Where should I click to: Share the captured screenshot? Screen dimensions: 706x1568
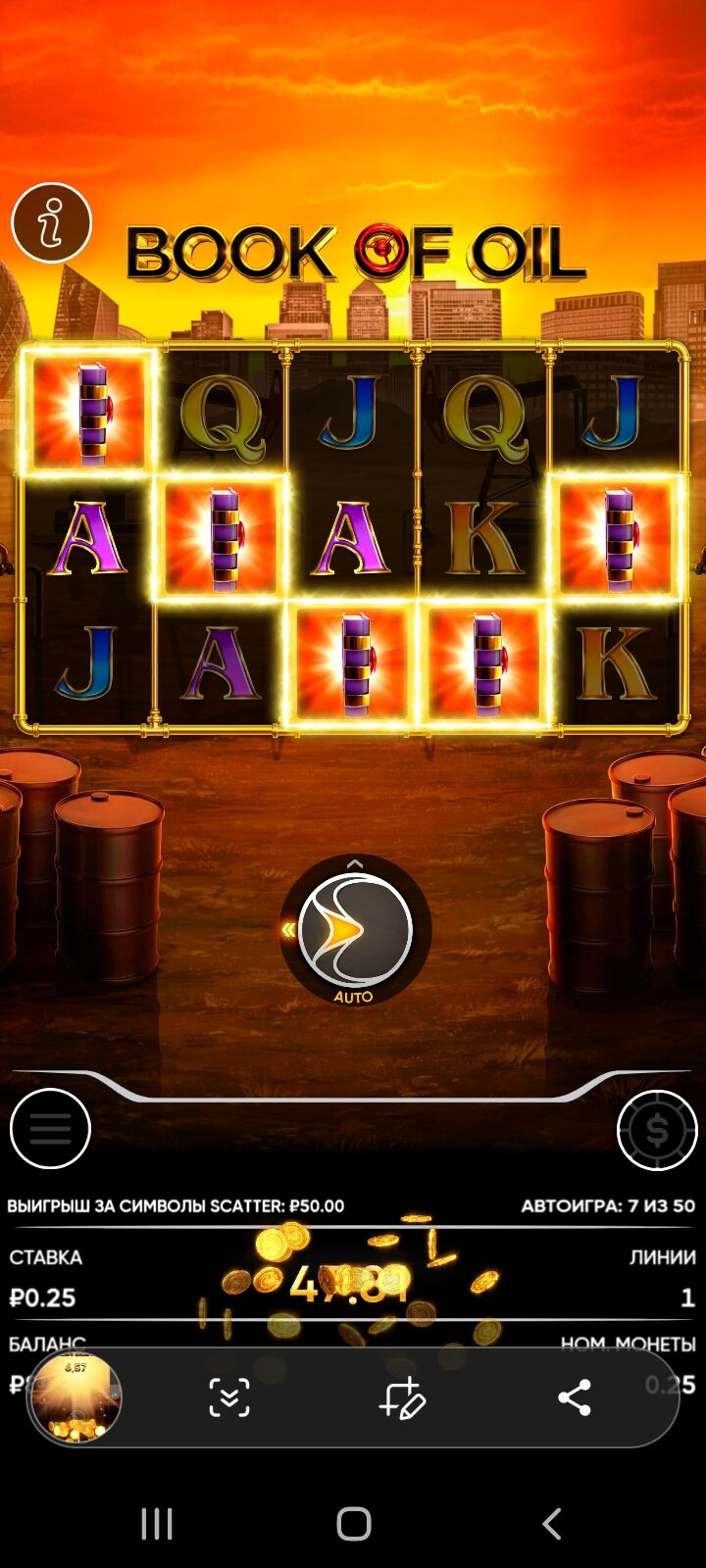(575, 1397)
